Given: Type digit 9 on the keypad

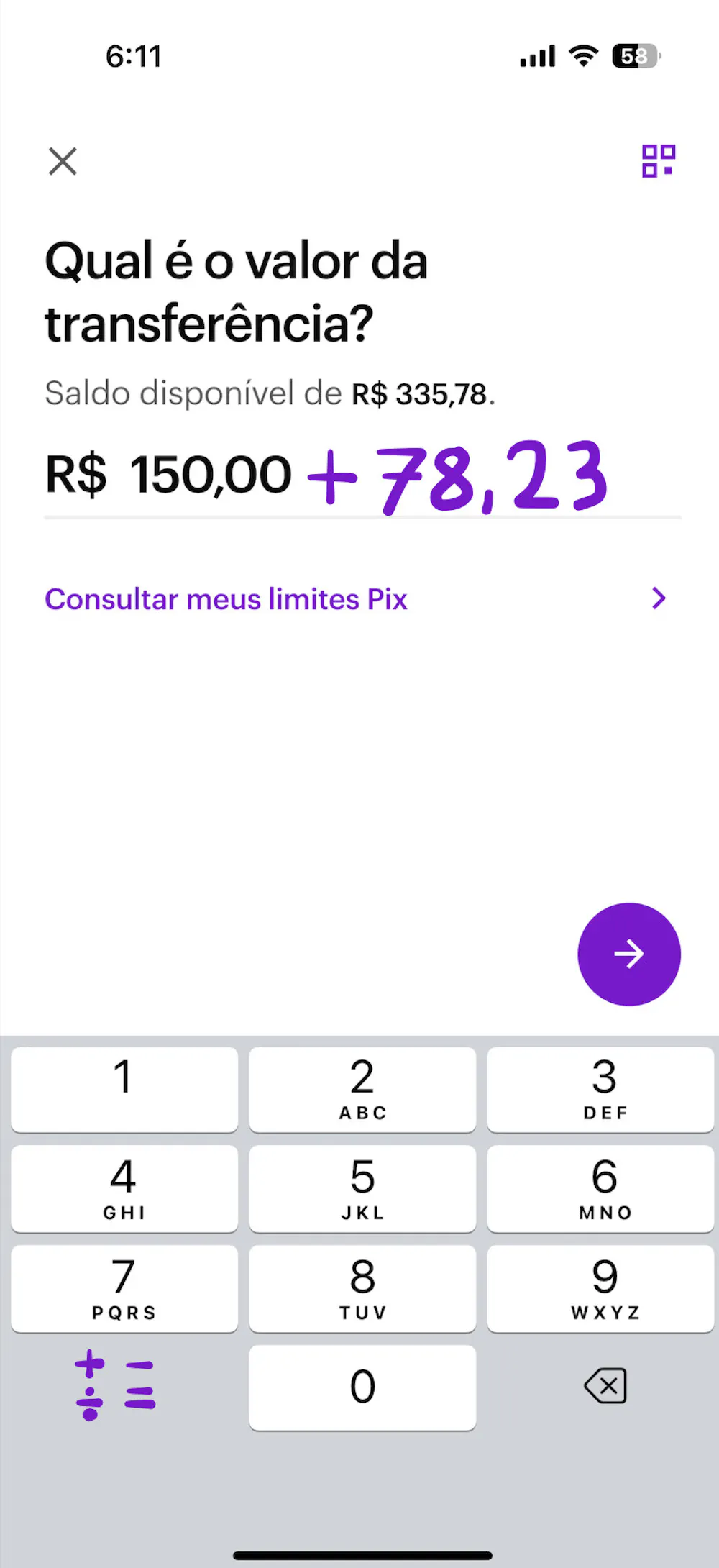Looking at the screenshot, I should point(600,1288).
